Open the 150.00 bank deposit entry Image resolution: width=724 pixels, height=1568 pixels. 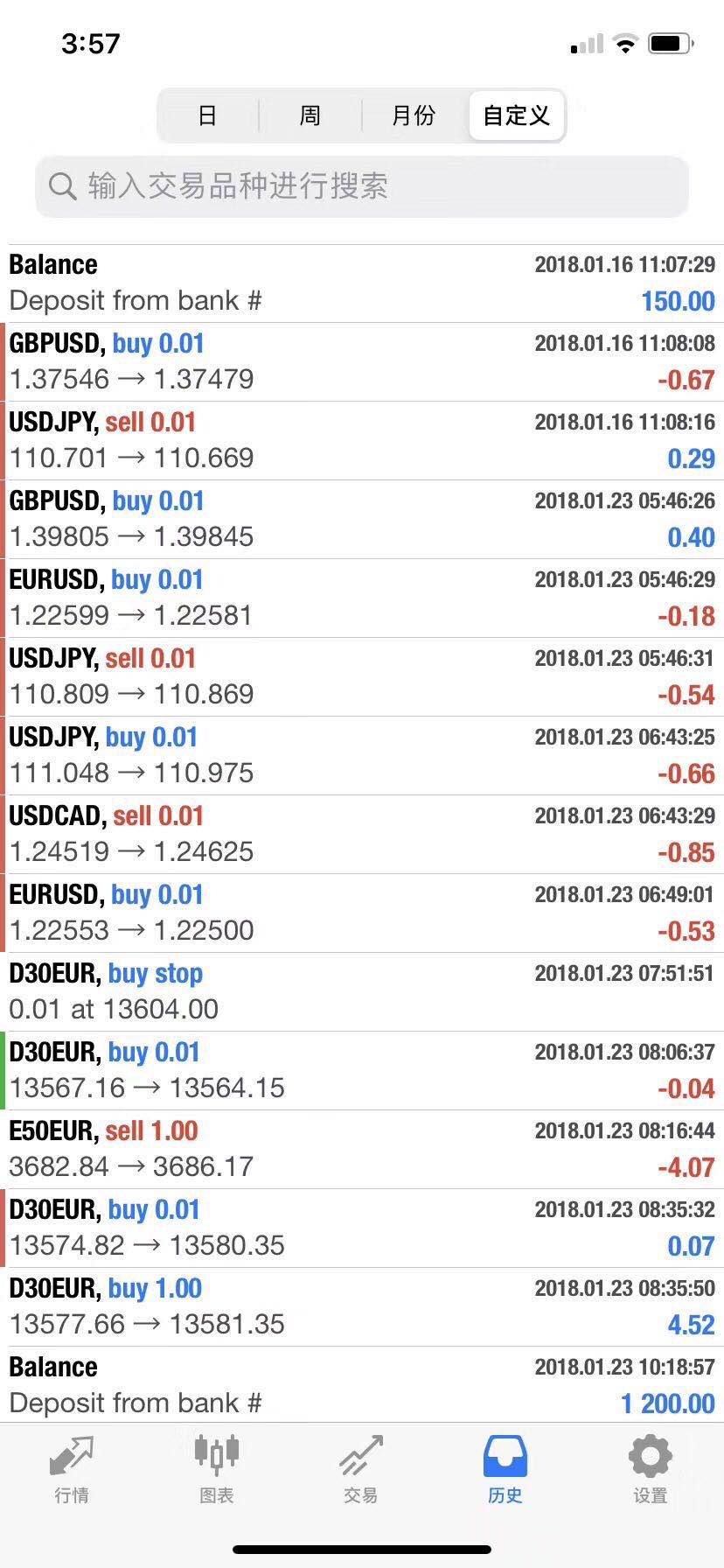tap(362, 283)
